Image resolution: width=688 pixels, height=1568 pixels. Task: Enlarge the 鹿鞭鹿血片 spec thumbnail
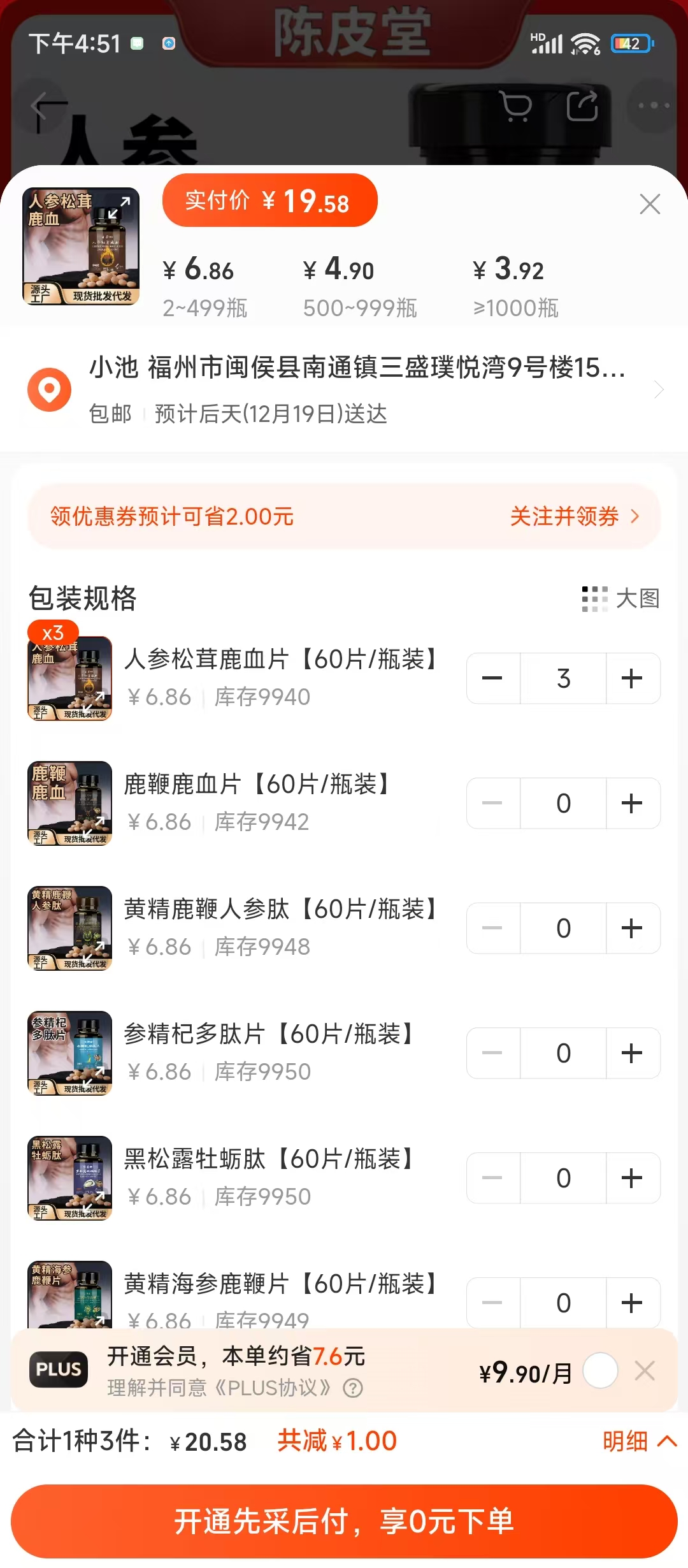pyautogui.click(x=70, y=803)
